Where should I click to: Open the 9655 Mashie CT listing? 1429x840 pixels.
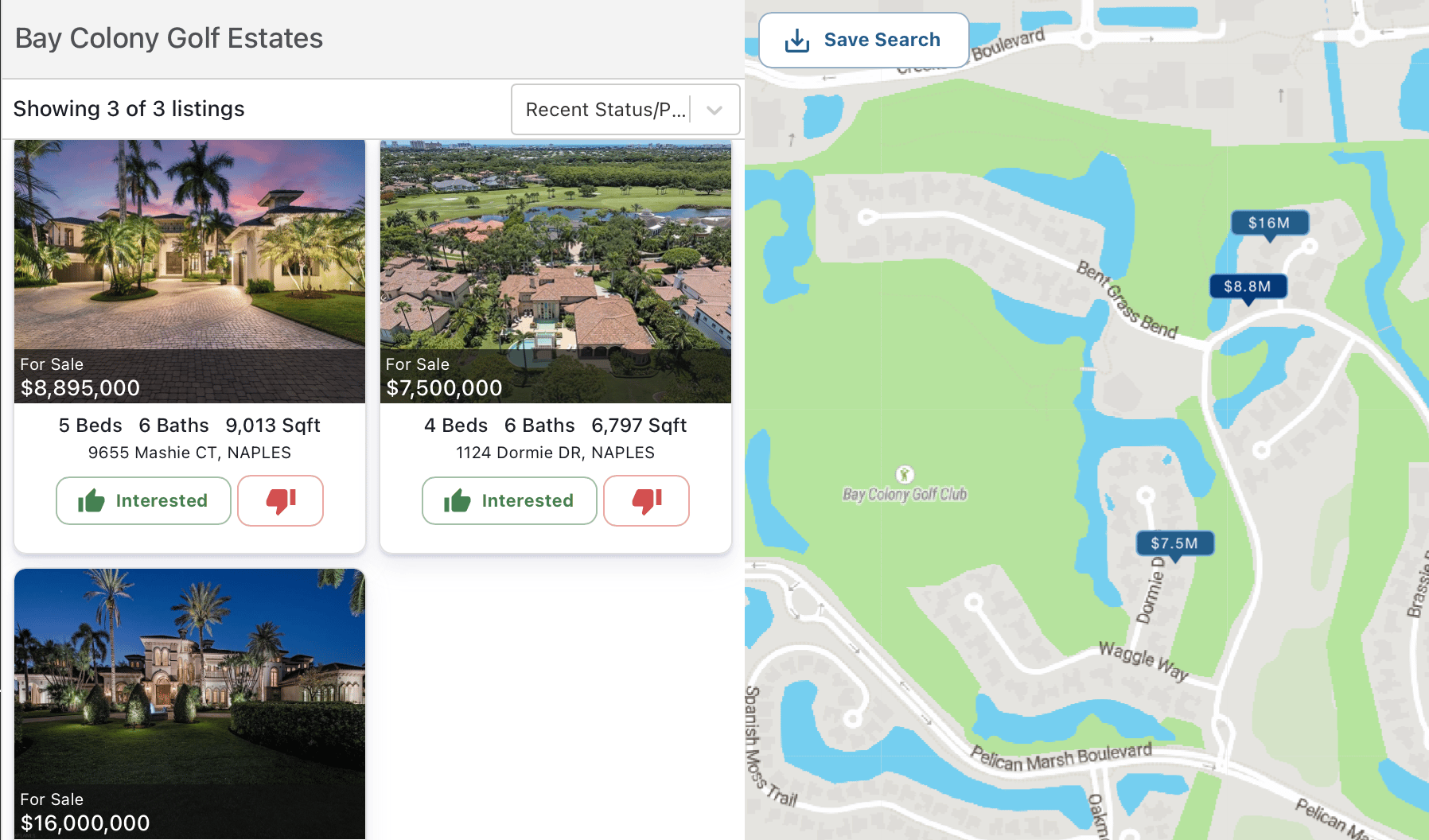click(x=189, y=271)
